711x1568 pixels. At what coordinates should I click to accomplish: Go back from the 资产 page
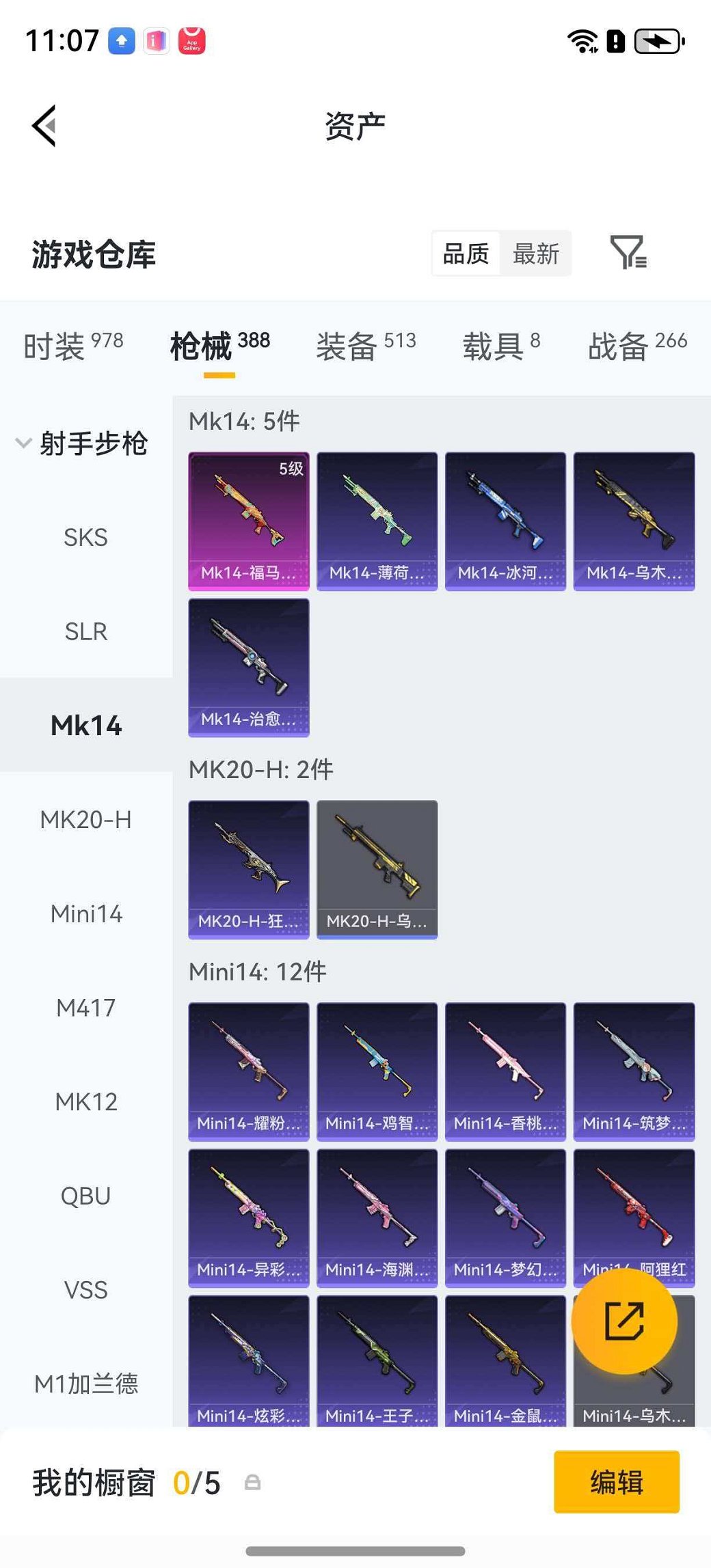[x=44, y=126]
